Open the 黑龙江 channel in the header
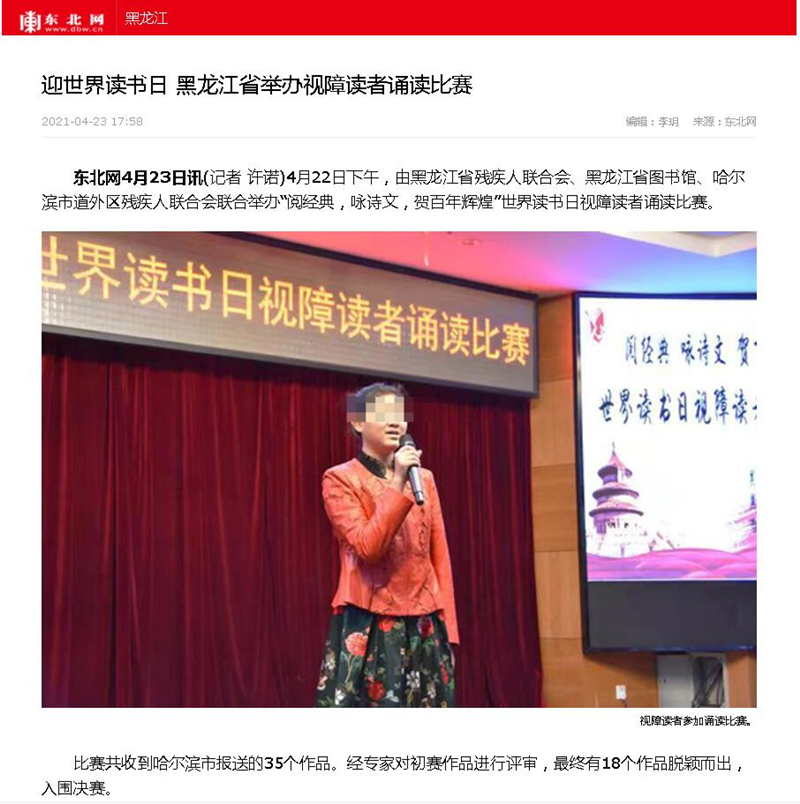This screenshot has width=800, height=804. click(146, 18)
